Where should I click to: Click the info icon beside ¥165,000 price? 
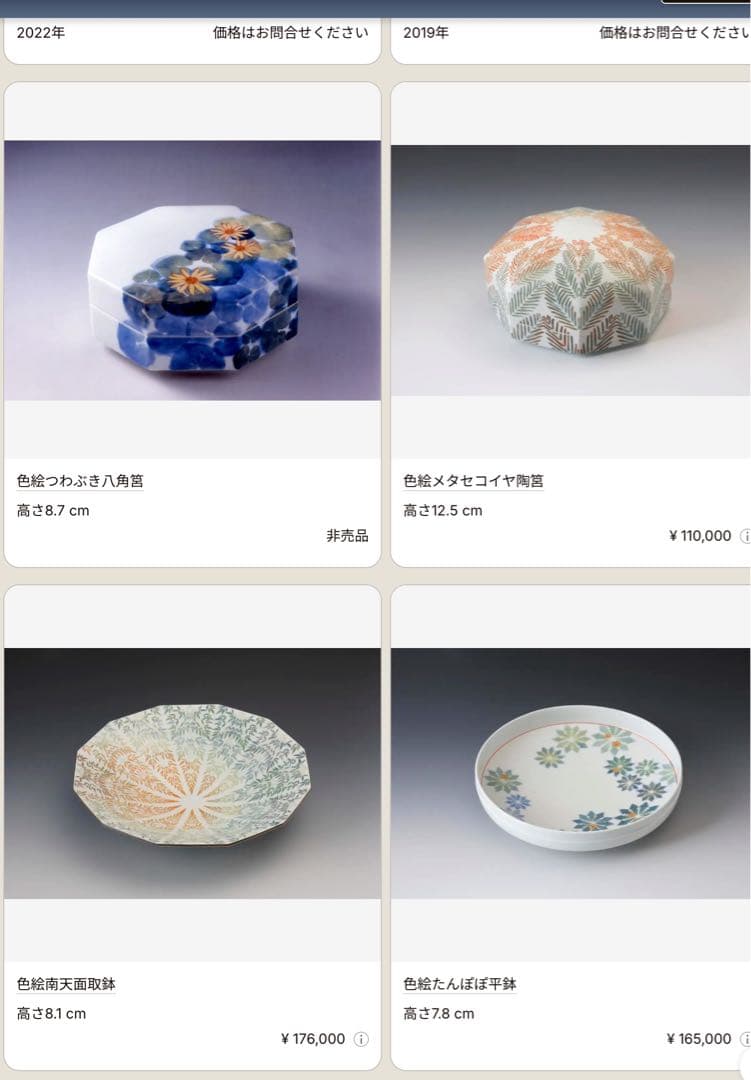point(744,1039)
